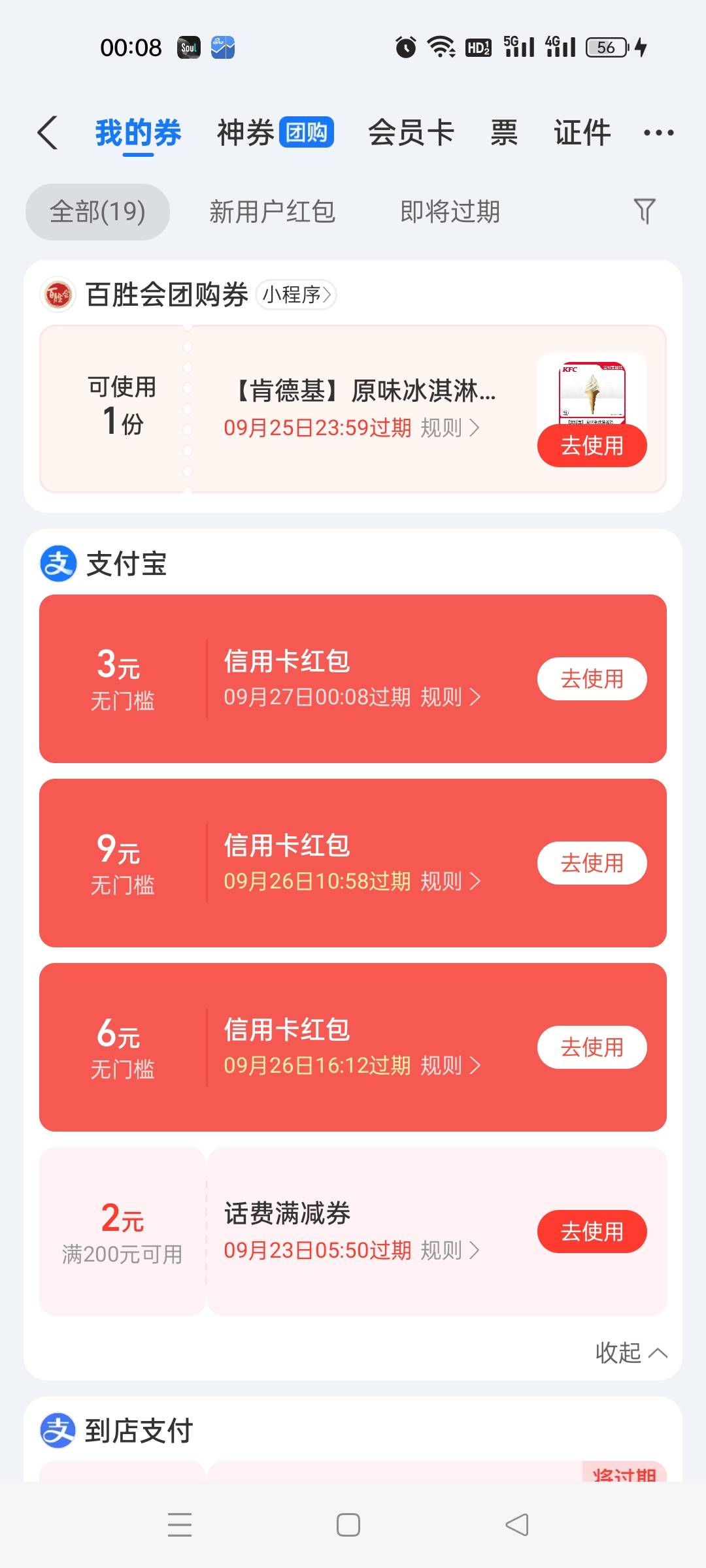This screenshot has height=1568, width=706.
Task: Switch to the 票 tab
Action: coord(504,133)
